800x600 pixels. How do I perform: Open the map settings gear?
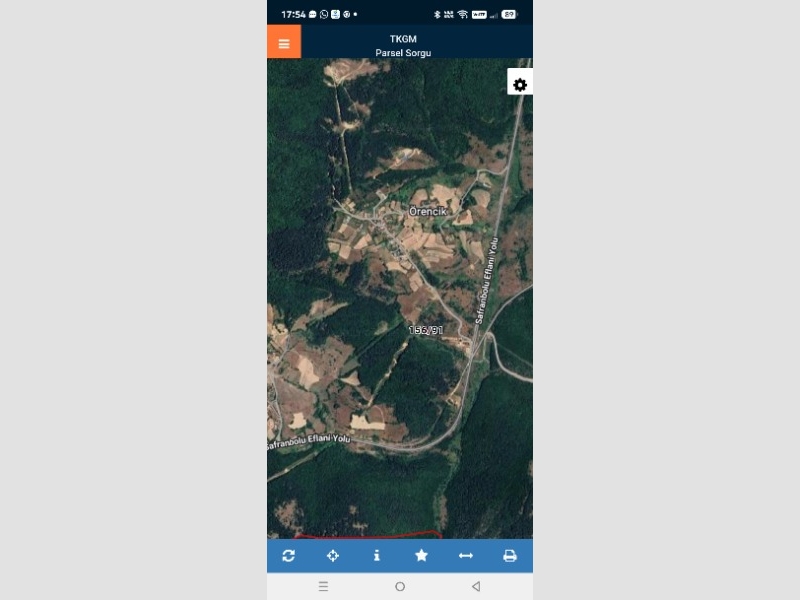click(520, 85)
